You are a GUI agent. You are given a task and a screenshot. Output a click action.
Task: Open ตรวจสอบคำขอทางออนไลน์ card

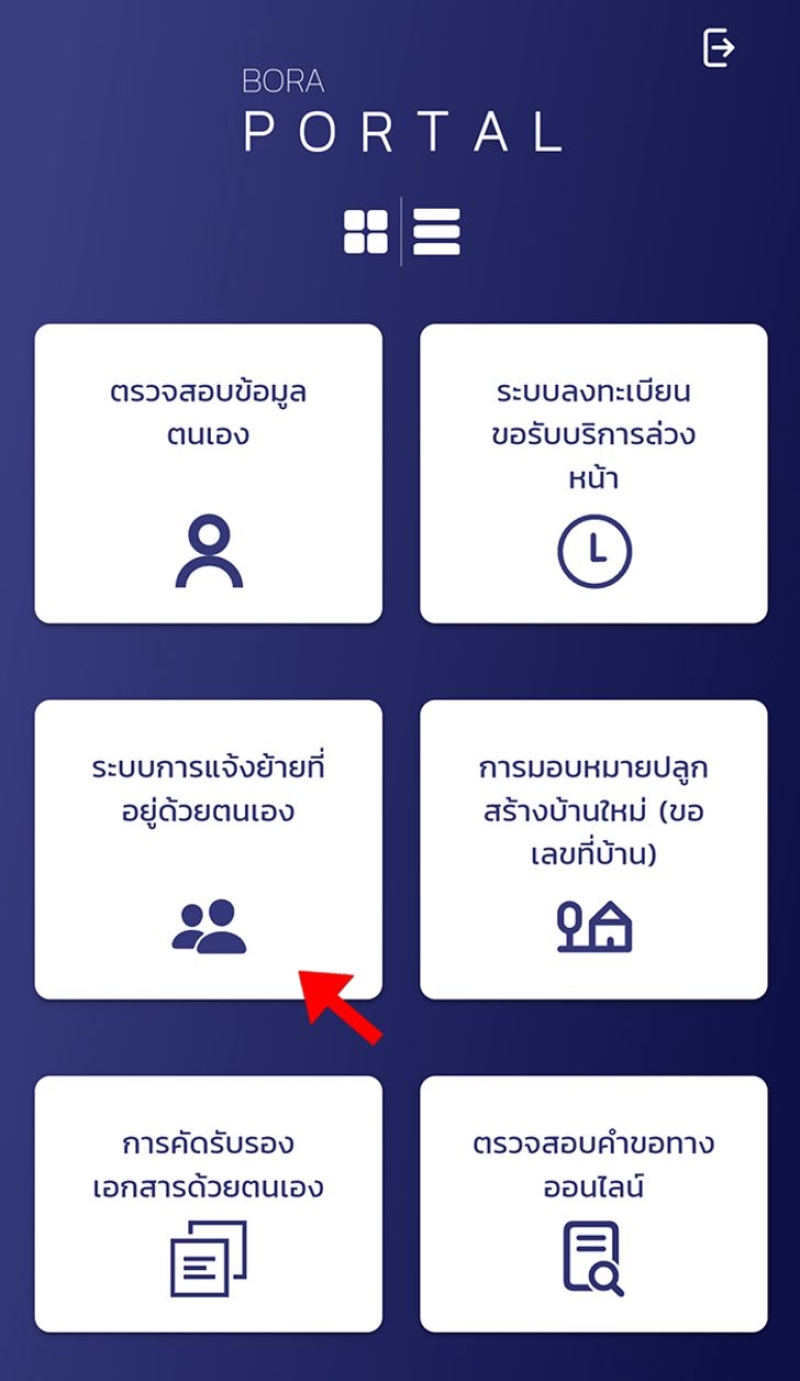pyautogui.click(x=593, y=1203)
